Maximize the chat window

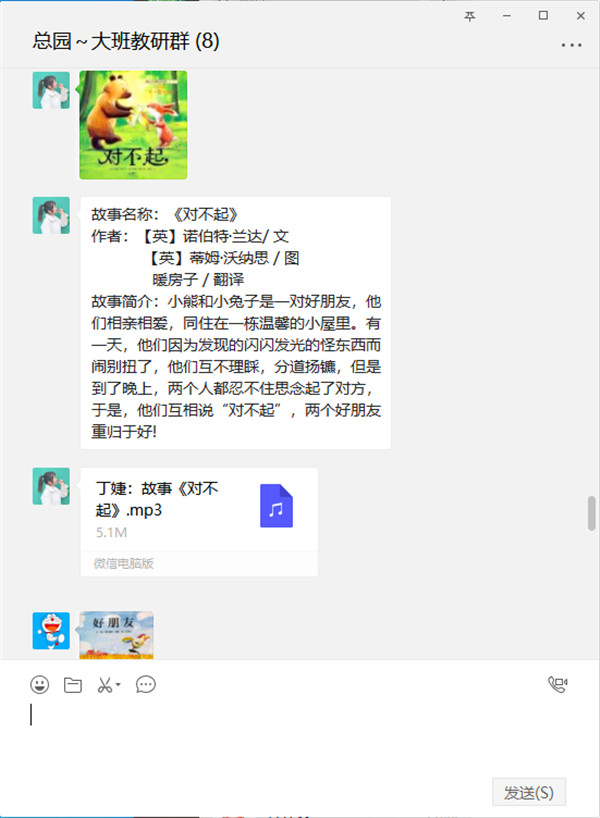pos(543,15)
